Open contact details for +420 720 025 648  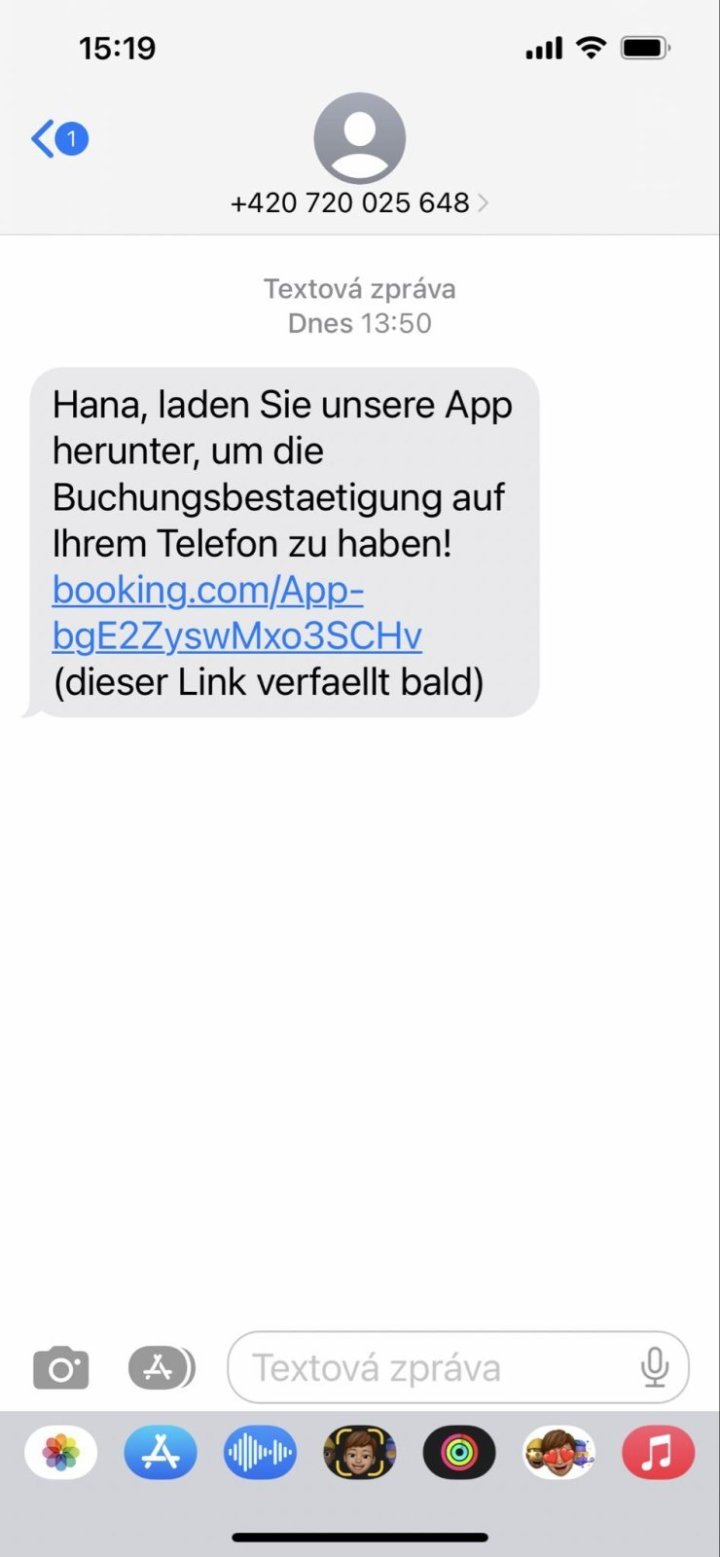[x=359, y=203]
